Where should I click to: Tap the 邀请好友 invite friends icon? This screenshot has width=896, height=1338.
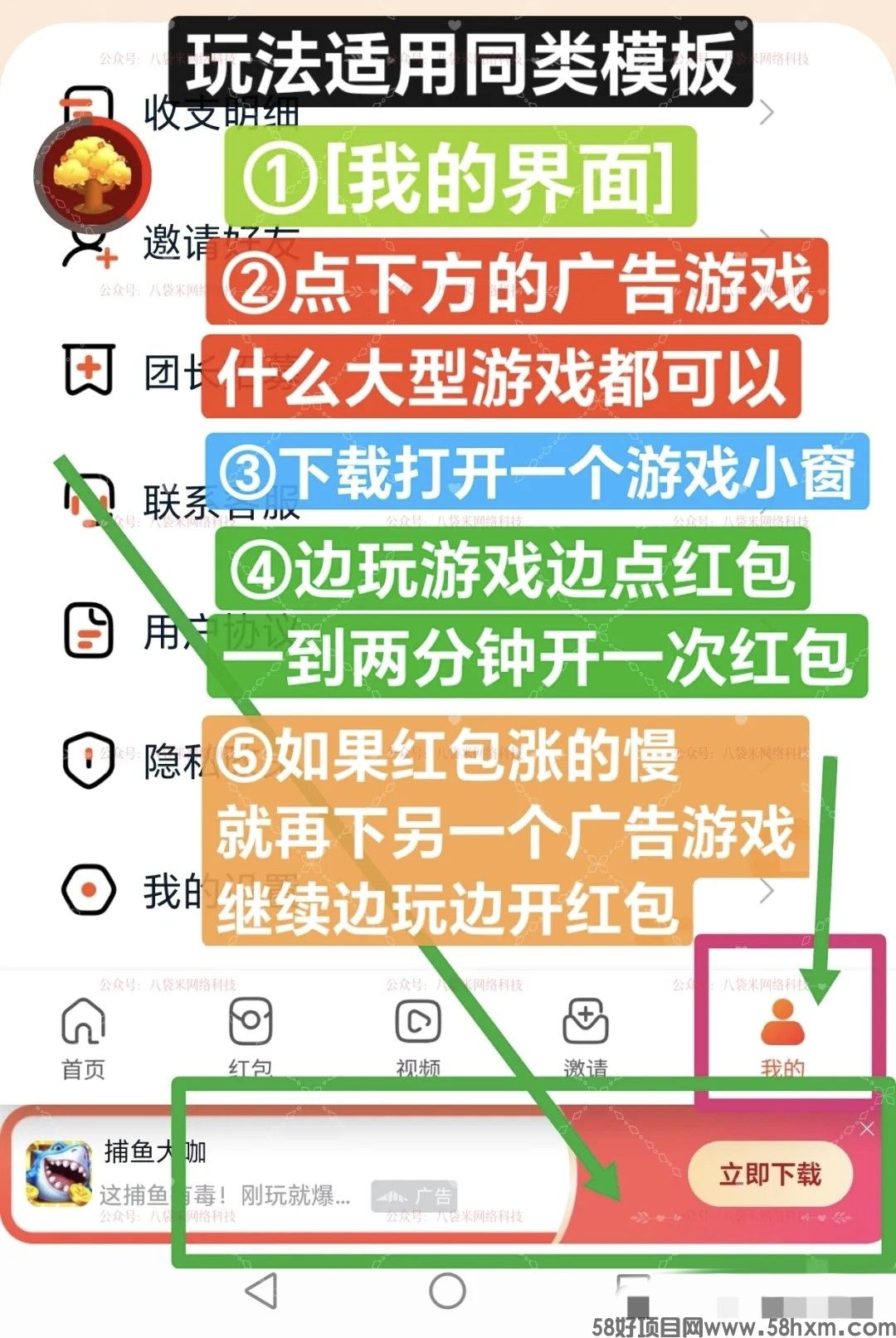(x=83, y=245)
